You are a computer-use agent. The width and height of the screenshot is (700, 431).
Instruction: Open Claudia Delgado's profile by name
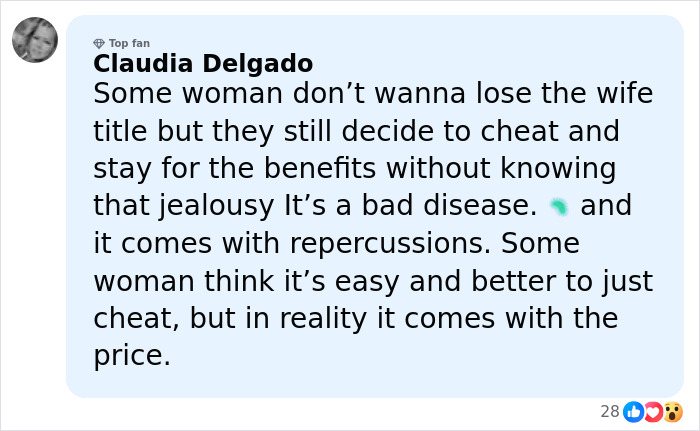click(x=203, y=63)
